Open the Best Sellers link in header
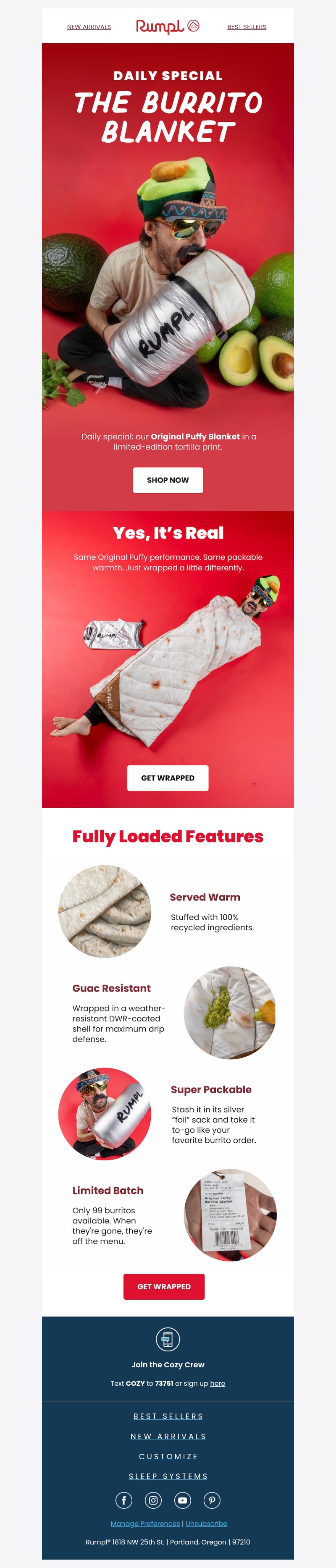The image size is (336, 1568). click(247, 27)
